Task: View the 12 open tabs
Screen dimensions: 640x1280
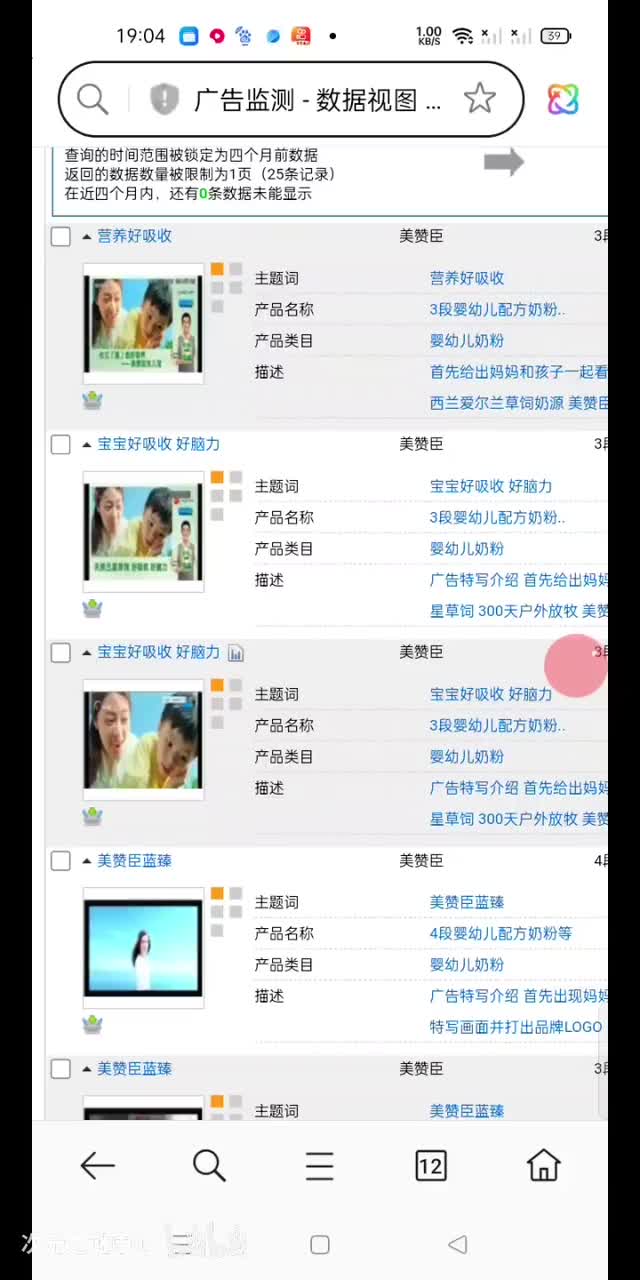Action: coord(431,1165)
